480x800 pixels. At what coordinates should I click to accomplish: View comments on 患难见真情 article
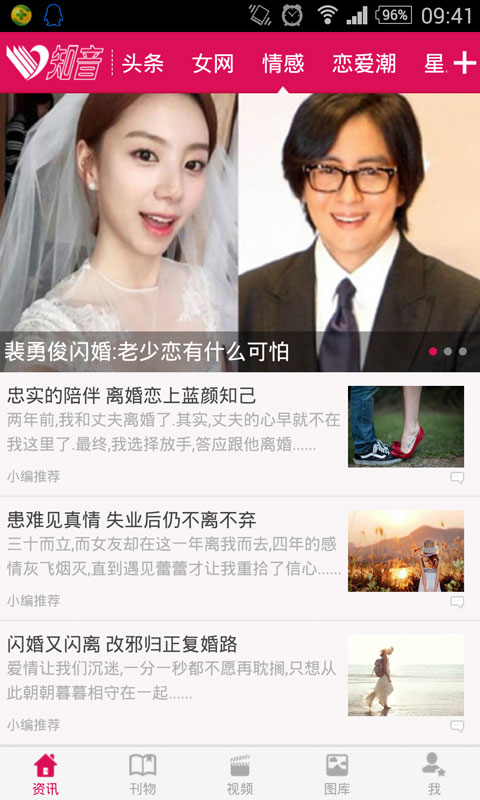click(x=457, y=602)
